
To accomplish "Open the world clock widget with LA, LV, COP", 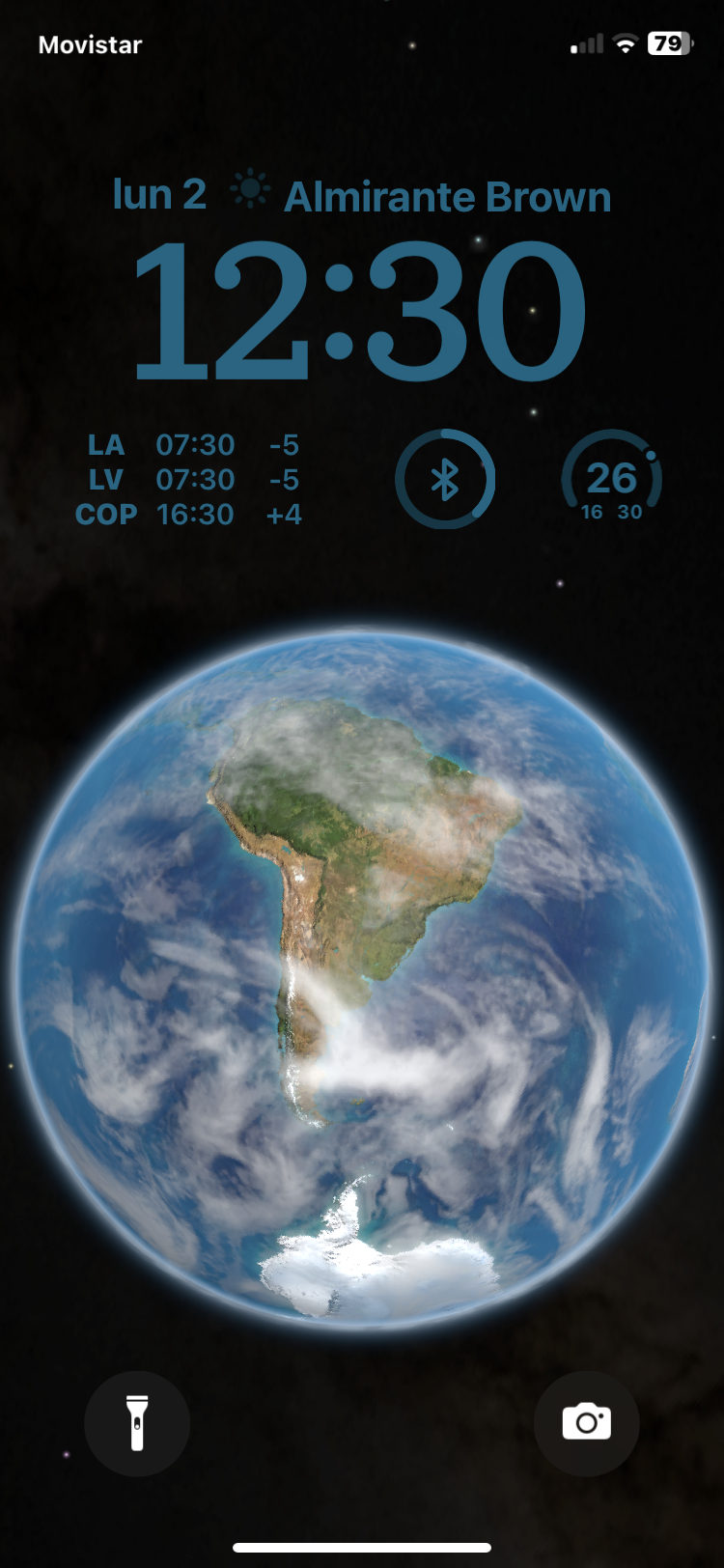I will tap(189, 480).
